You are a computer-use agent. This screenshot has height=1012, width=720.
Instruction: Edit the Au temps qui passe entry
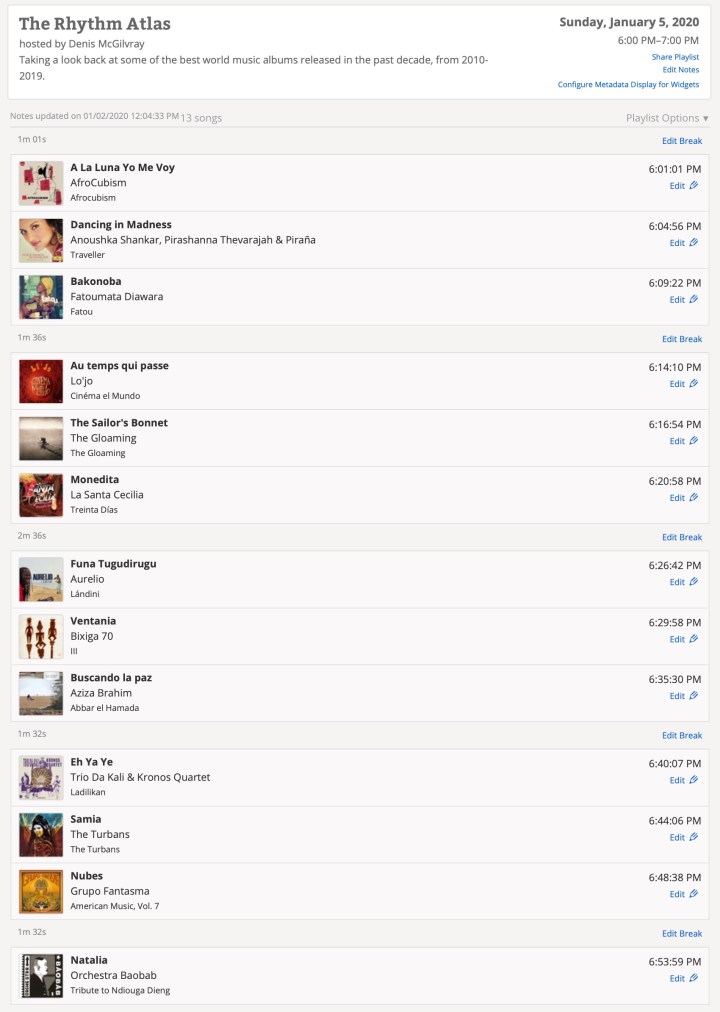click(683, 383)
